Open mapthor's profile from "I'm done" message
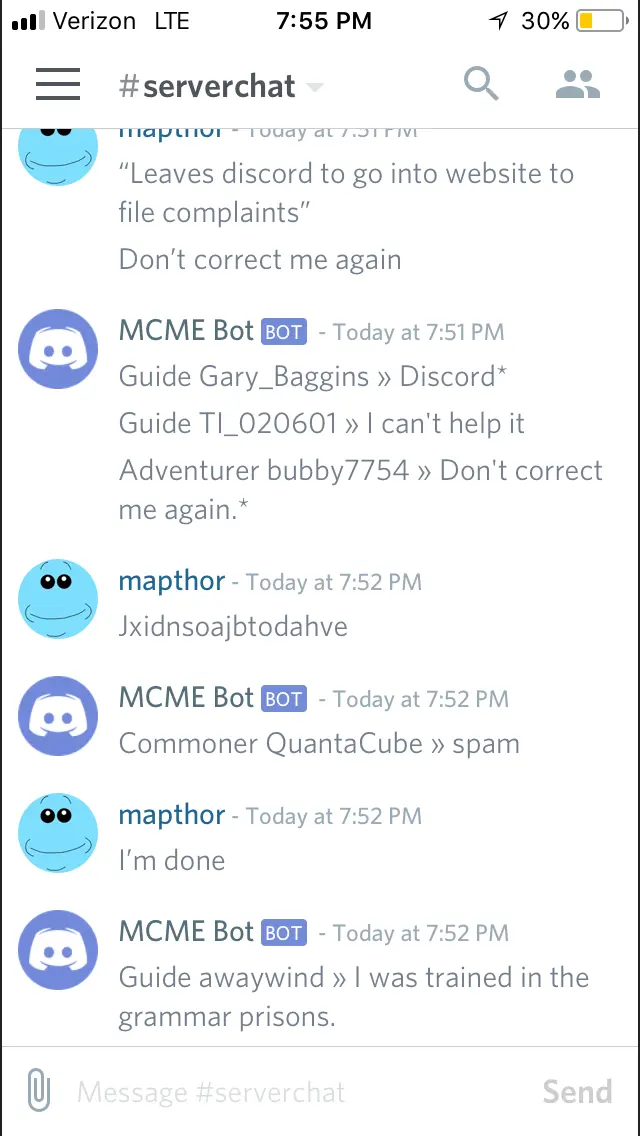This screenshot has height=1136, width=640. [172, 815]
